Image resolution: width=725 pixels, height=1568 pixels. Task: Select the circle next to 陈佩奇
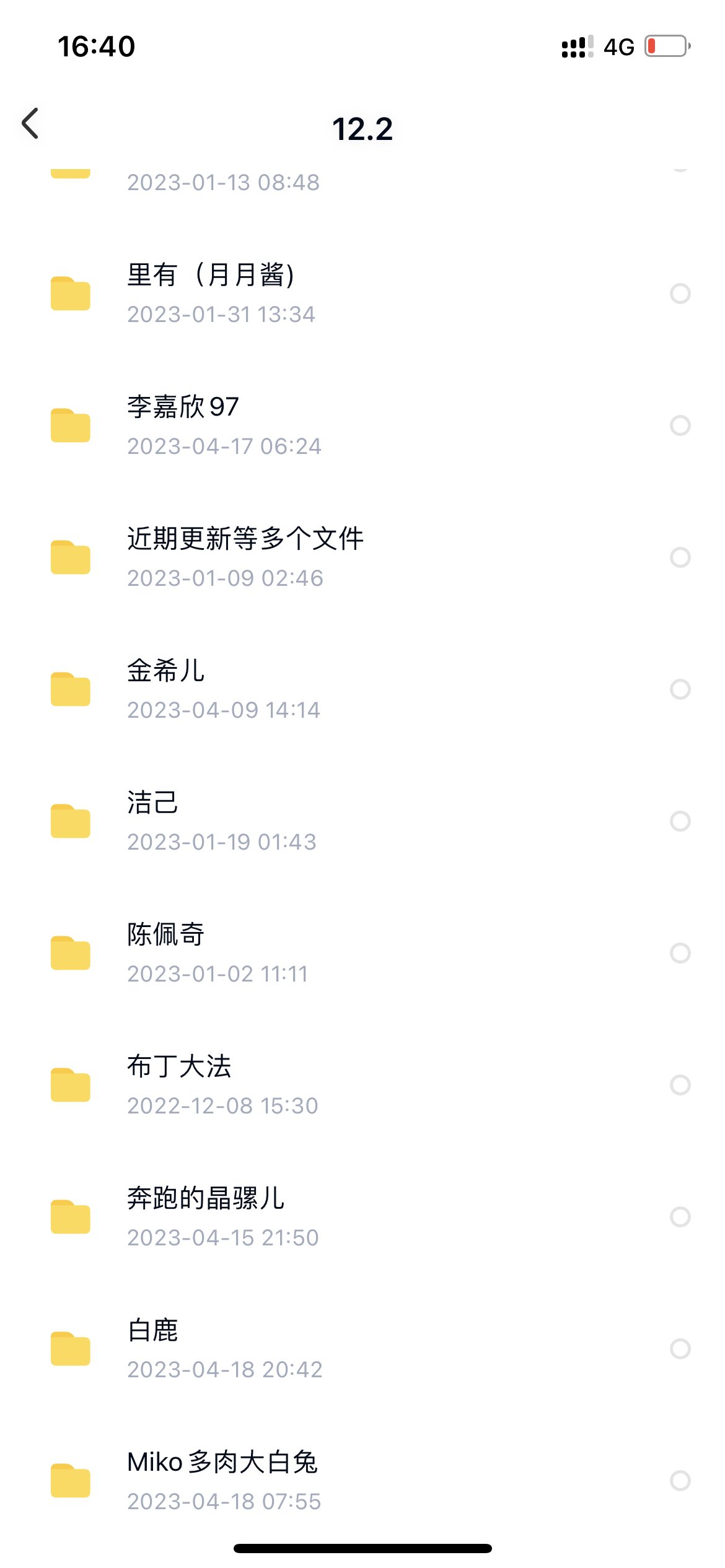click(x=680, y=953)
